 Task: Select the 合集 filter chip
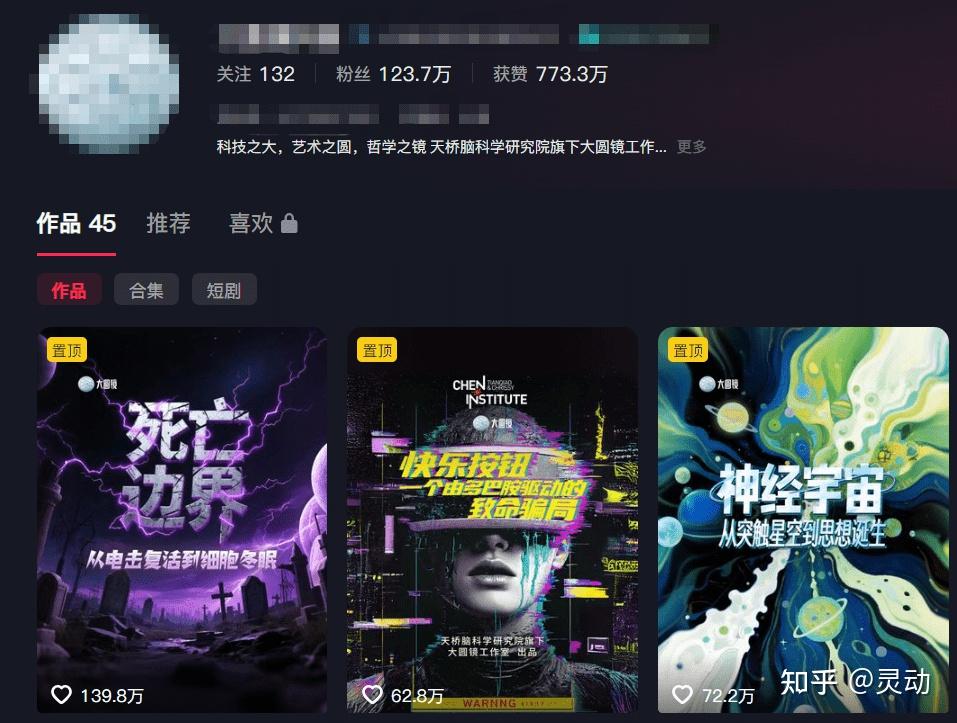(146, 290)
